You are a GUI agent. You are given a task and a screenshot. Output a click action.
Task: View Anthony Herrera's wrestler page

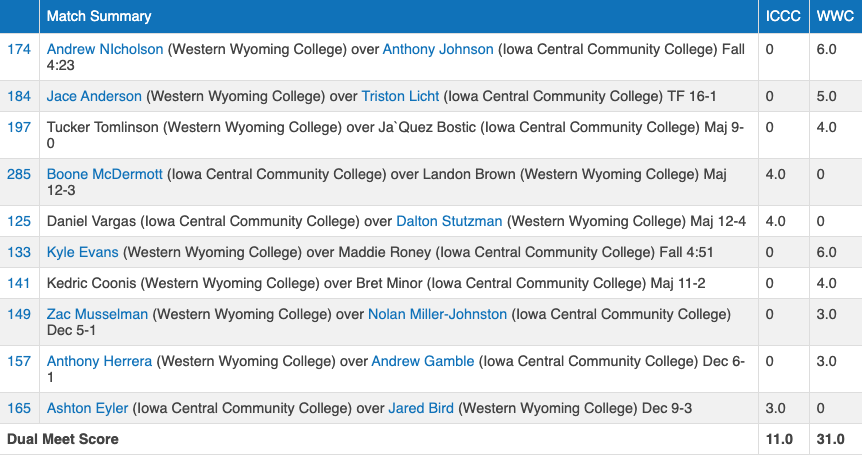pos(99,361)
